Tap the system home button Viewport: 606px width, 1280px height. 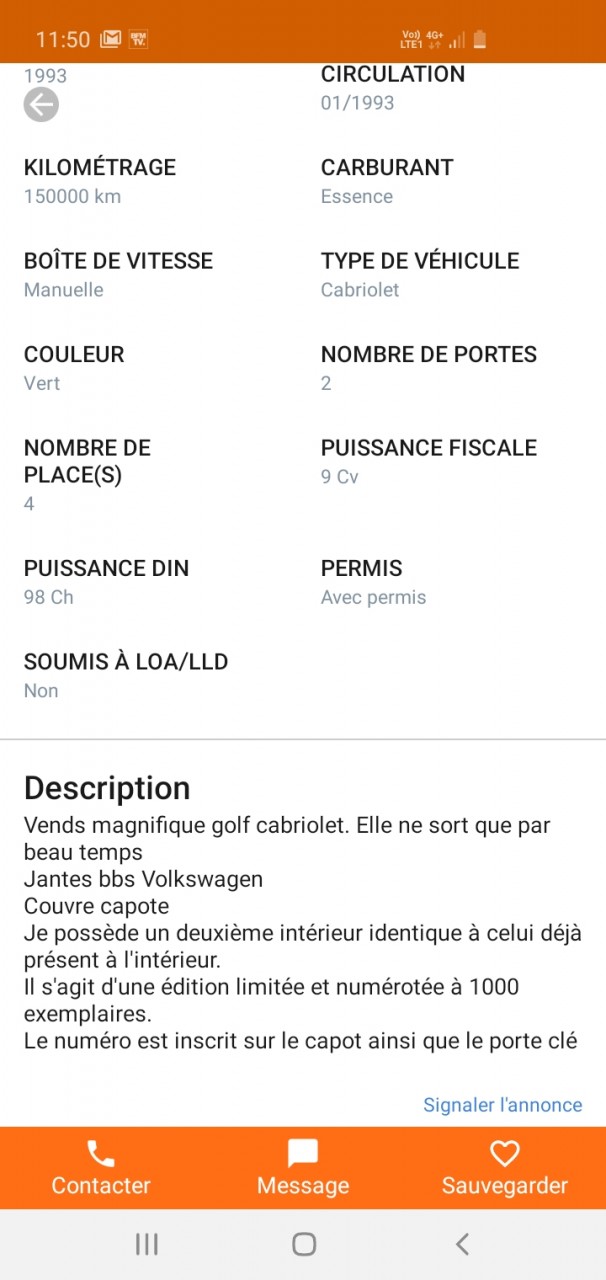point(304,1244)
